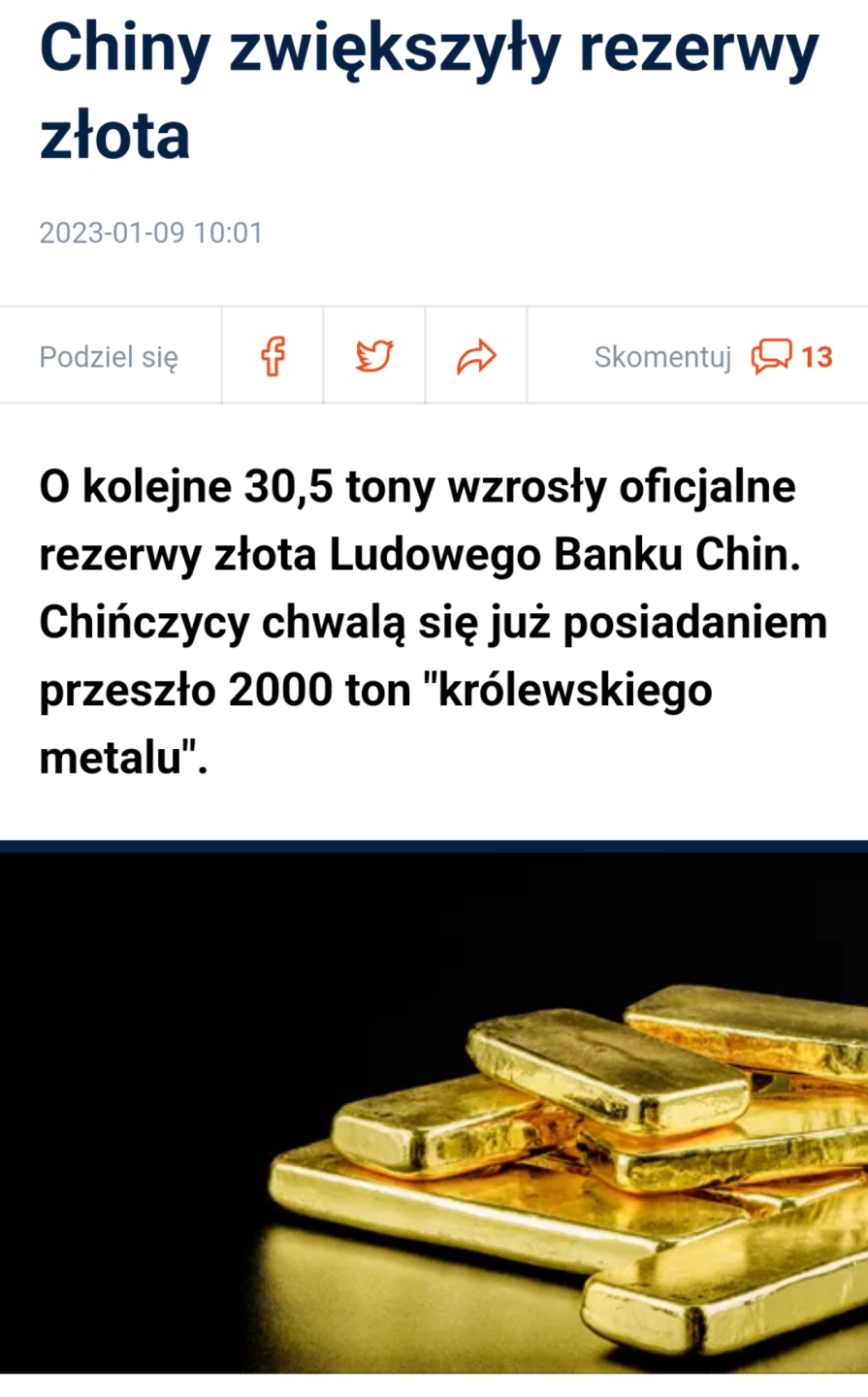Share the article on Facebook
Viewport: 868px width, 1397px height.
(273, 356)
